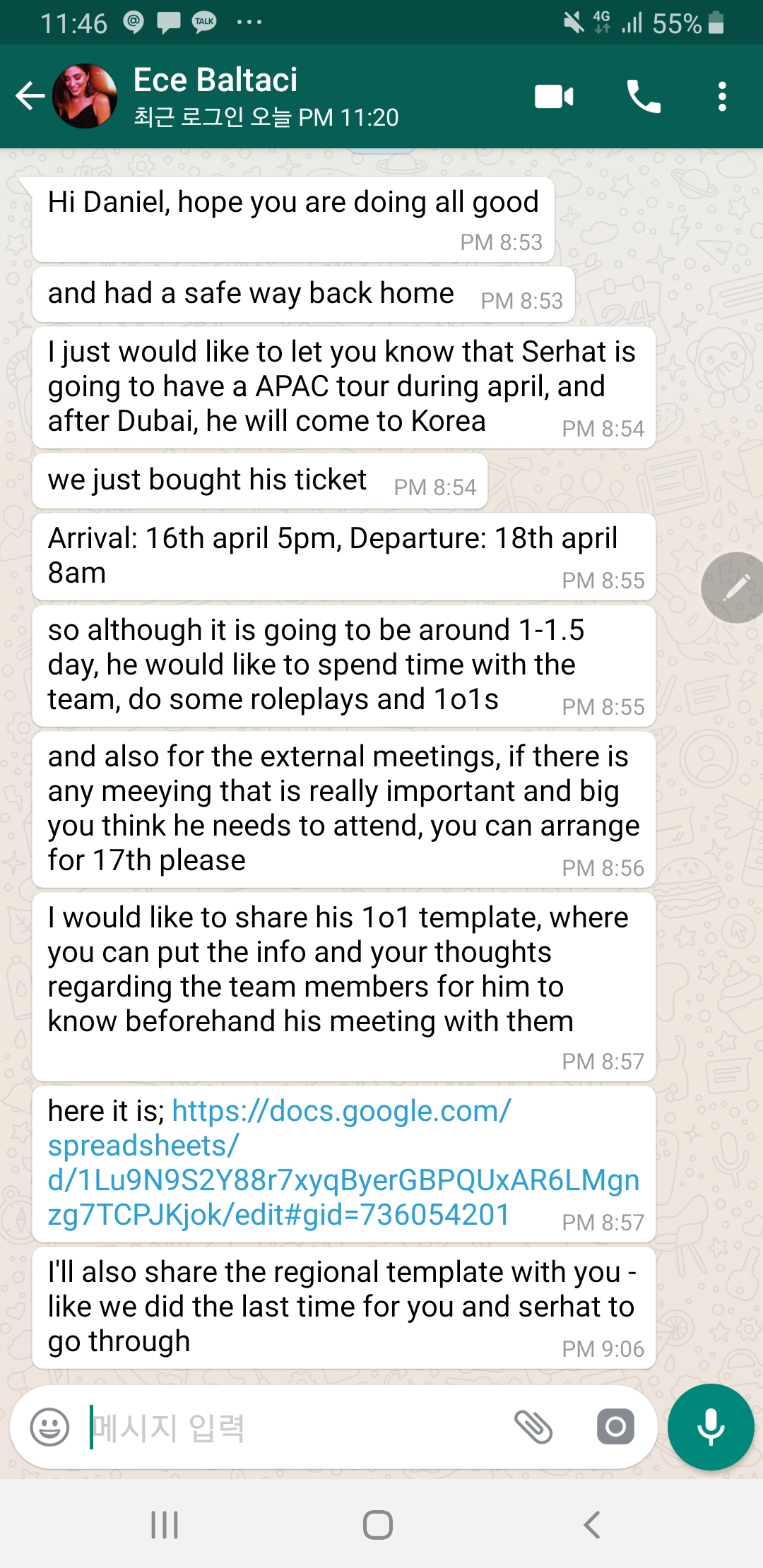
Task: Start a voice call with Ece
Action: point(644,97)
